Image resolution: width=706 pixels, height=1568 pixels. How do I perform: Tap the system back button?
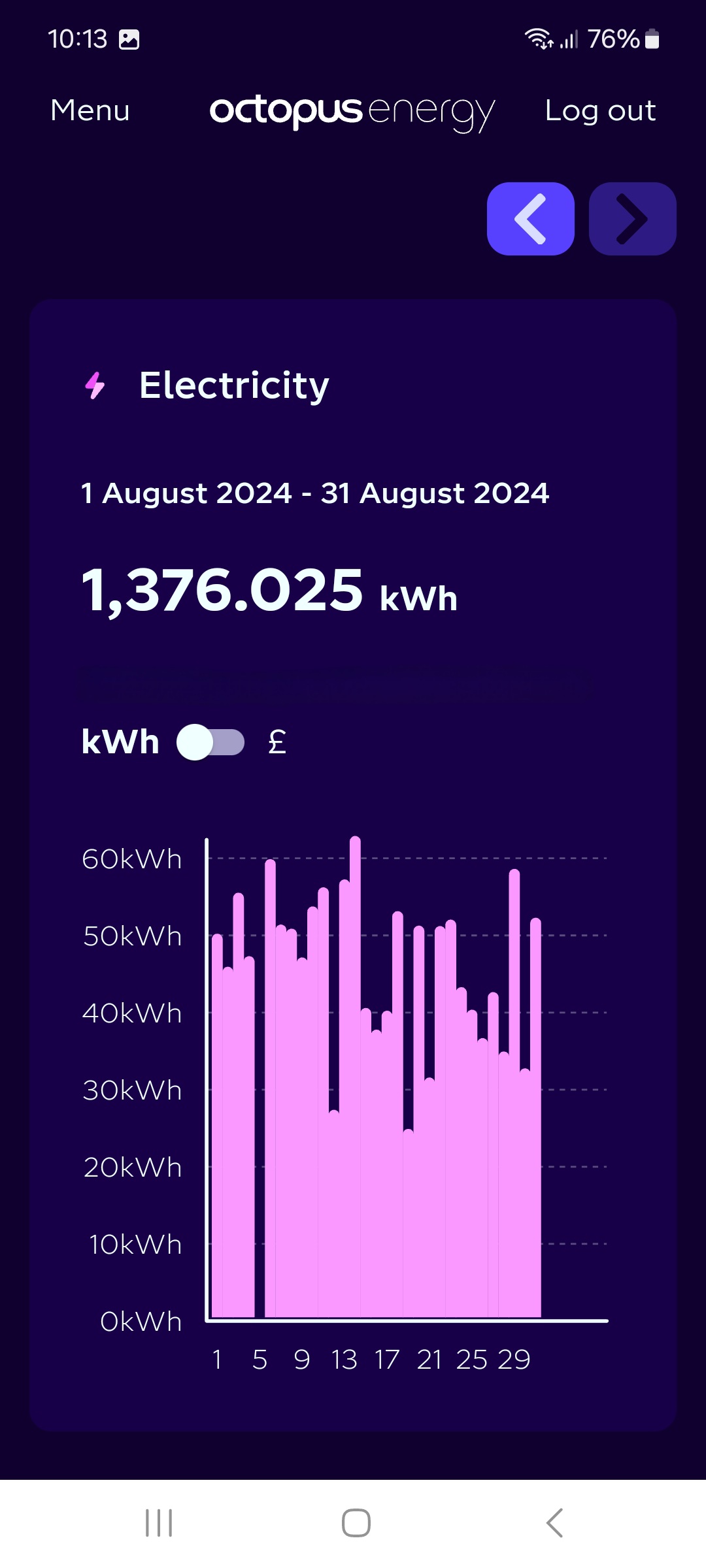tap(554, 1523)
